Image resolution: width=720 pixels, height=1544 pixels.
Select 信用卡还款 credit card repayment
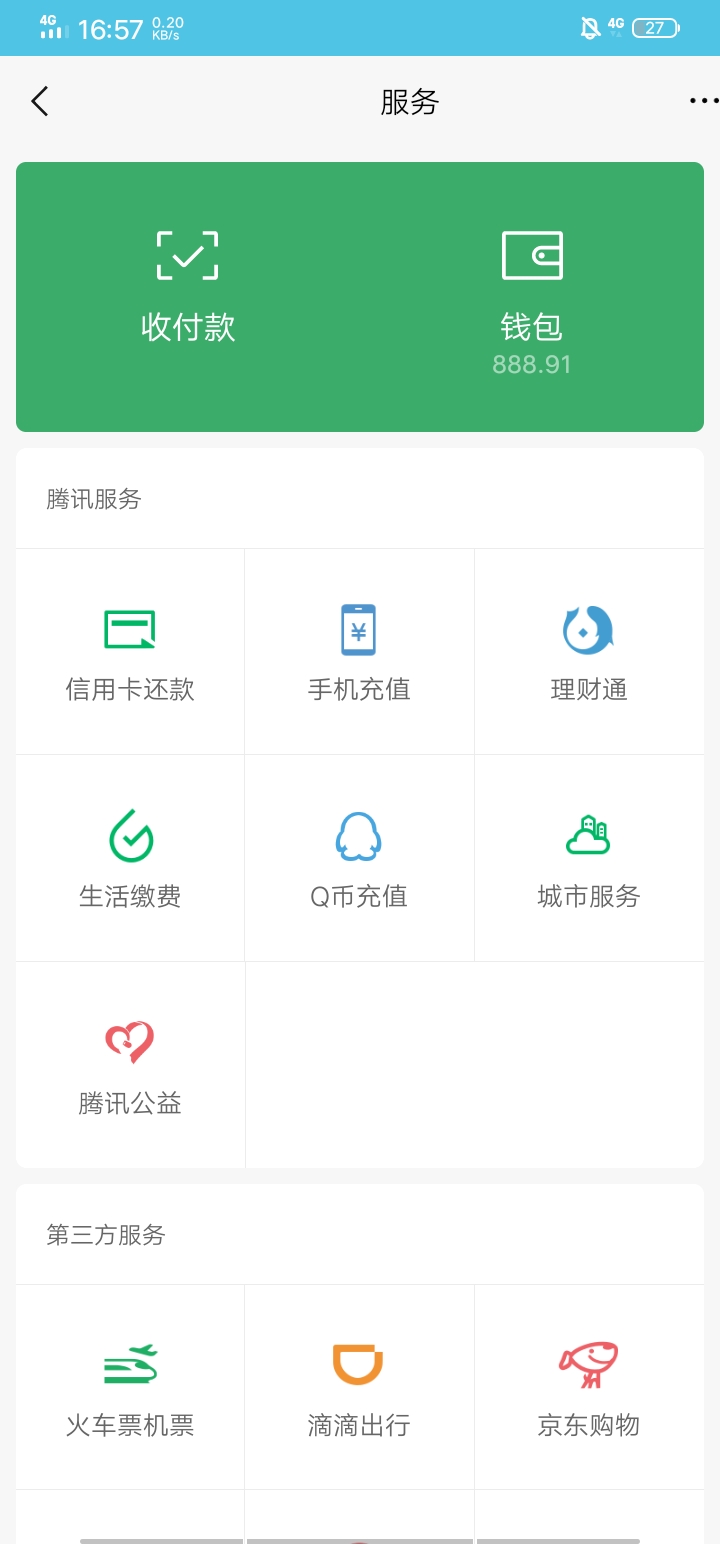click(x=130, y=652)
